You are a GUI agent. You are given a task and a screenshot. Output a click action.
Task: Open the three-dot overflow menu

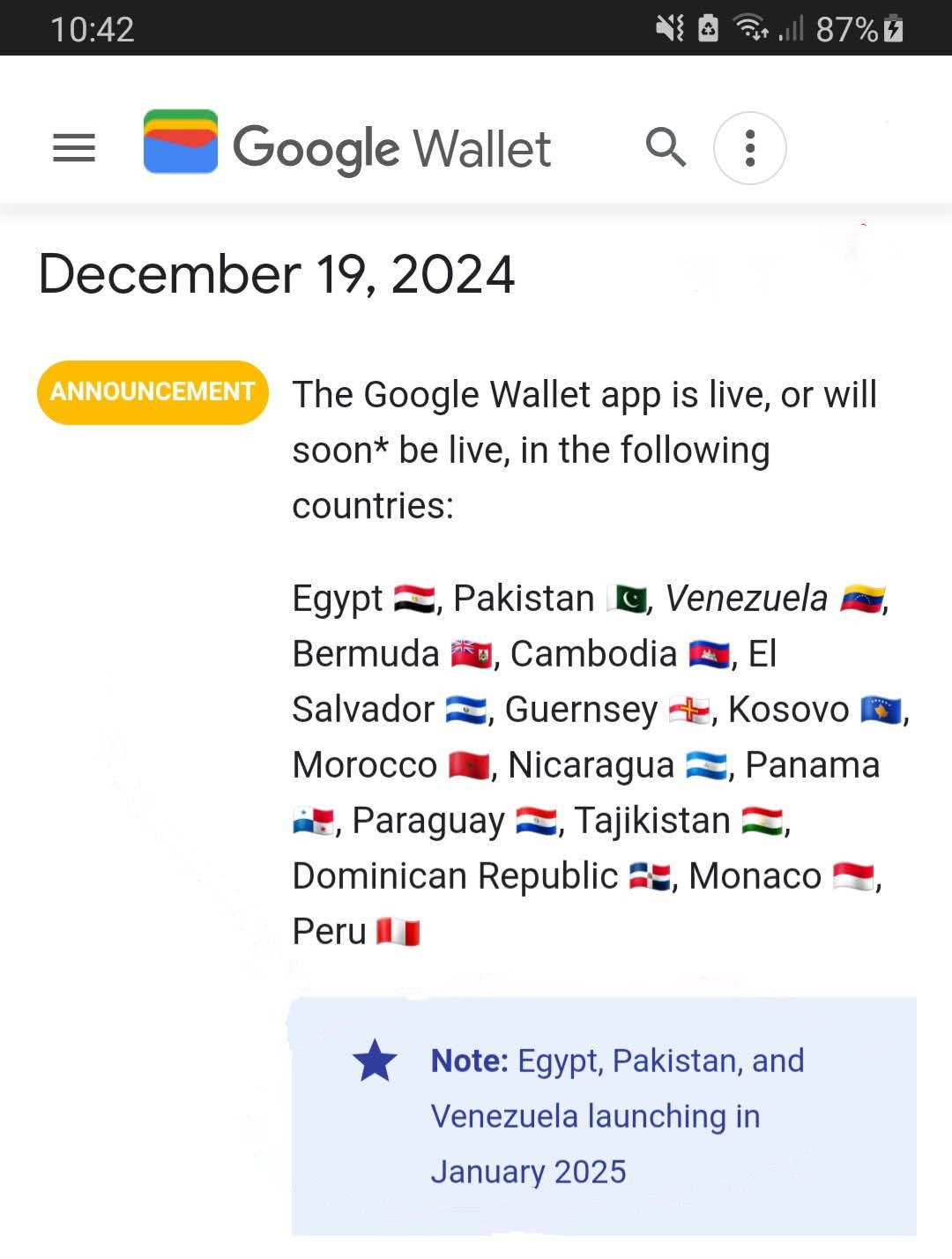(749, 148)
